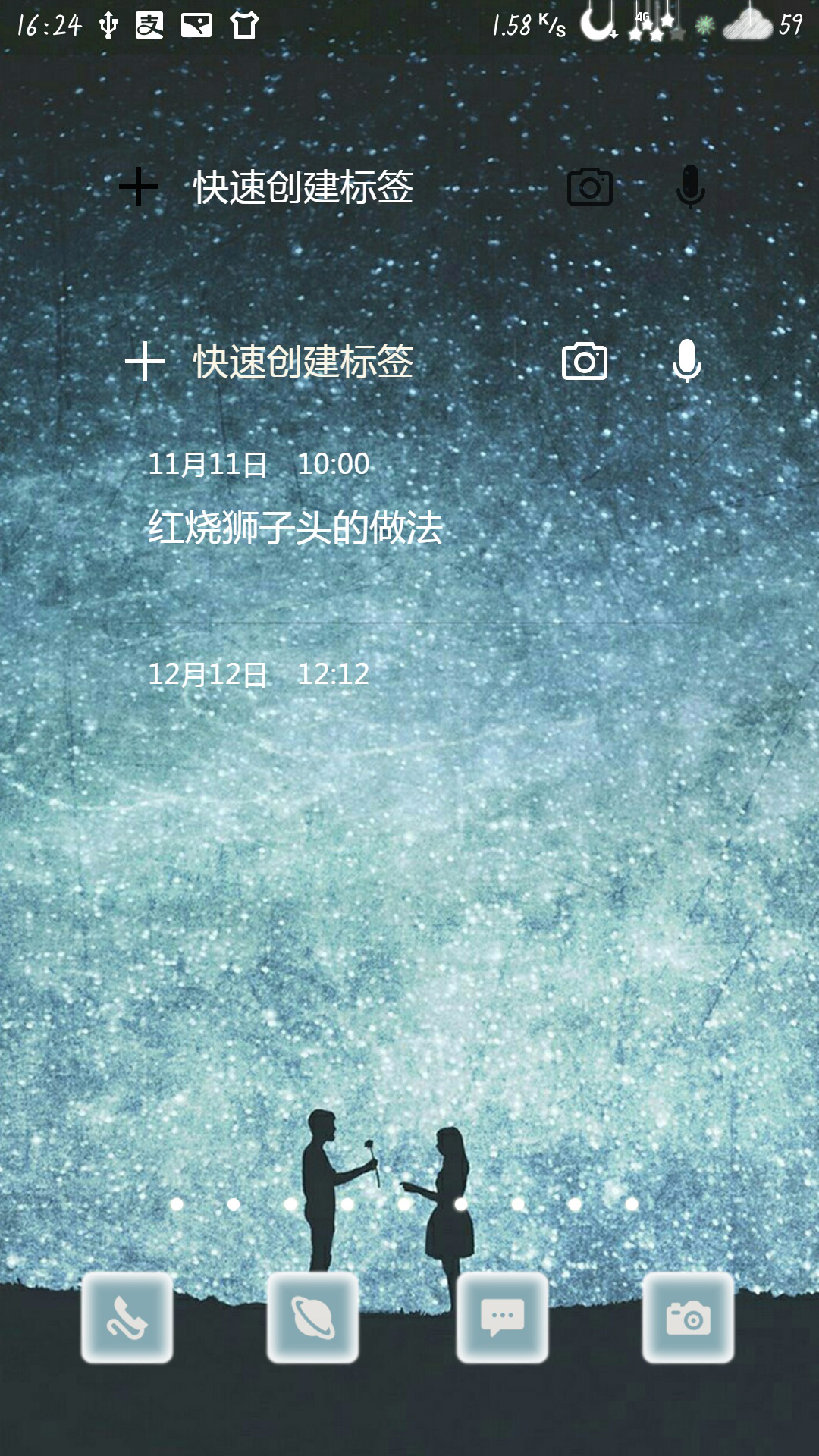Launch the browser planet icon in the dock

tap(313, 1318)
